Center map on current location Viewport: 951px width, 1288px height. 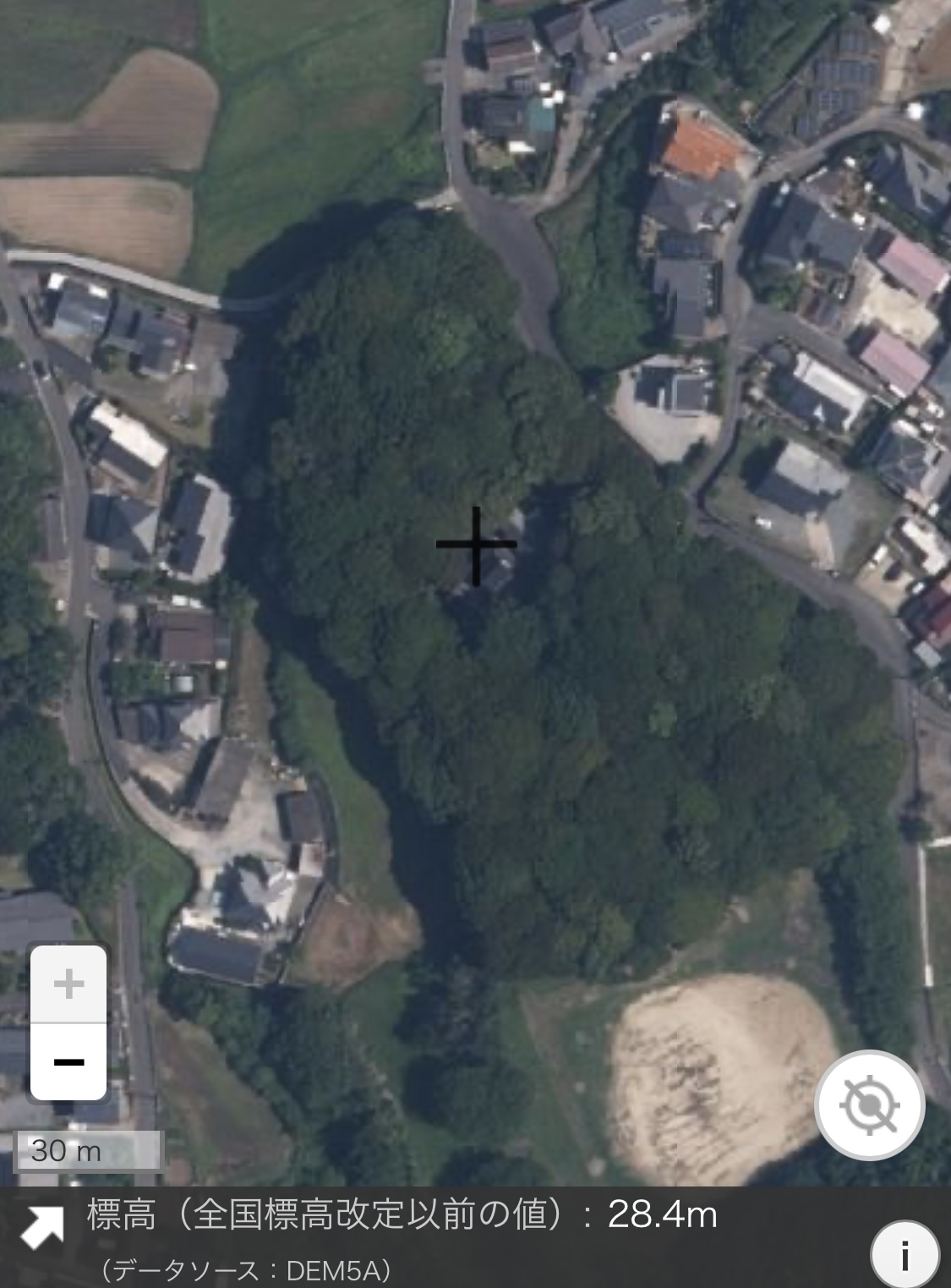point(869,1104)
